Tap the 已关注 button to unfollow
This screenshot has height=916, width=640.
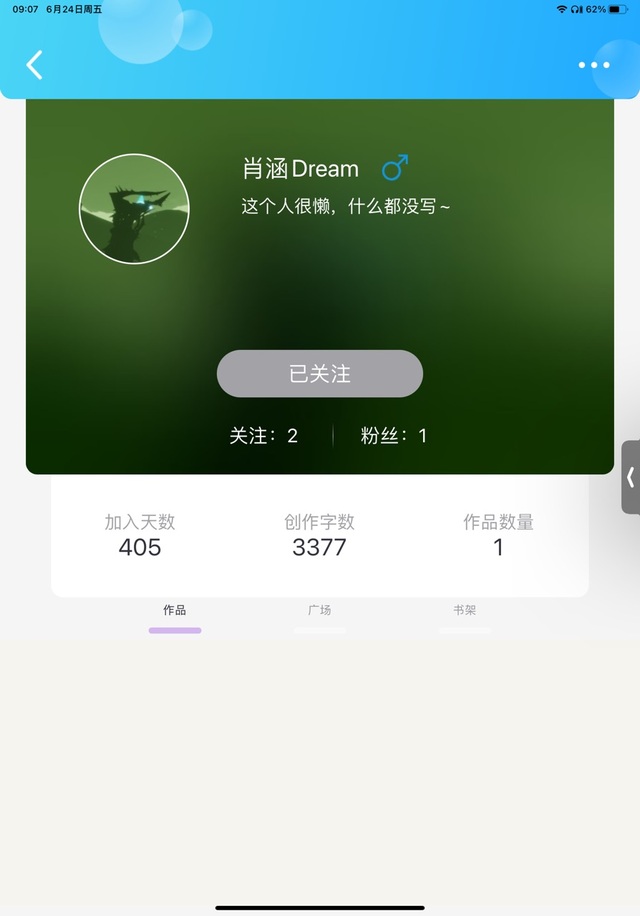click(x=319, y=373)
